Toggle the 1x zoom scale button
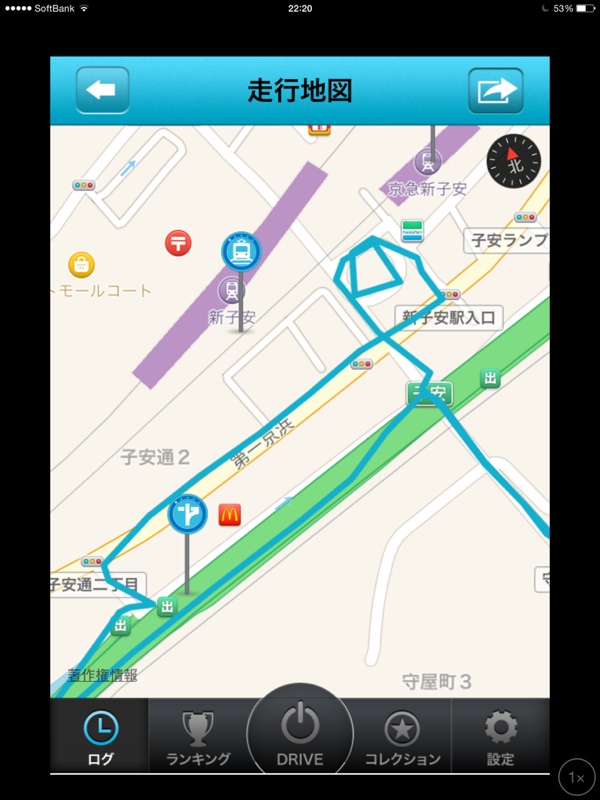The image size is (600, 800). coord(577,777)
